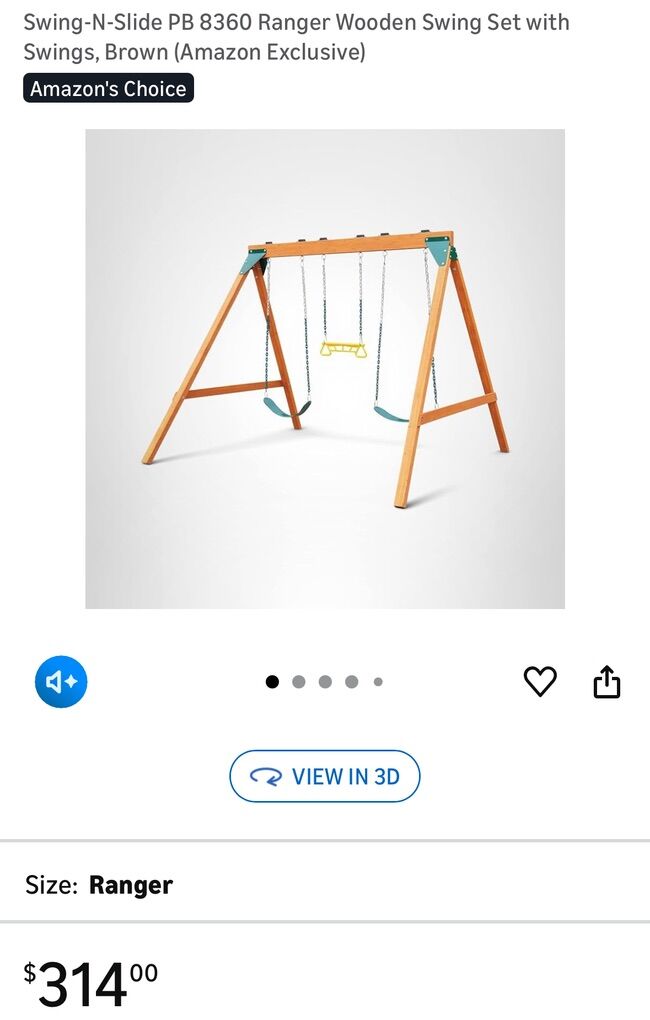Add swing set to wish list heart

point(540,682)
